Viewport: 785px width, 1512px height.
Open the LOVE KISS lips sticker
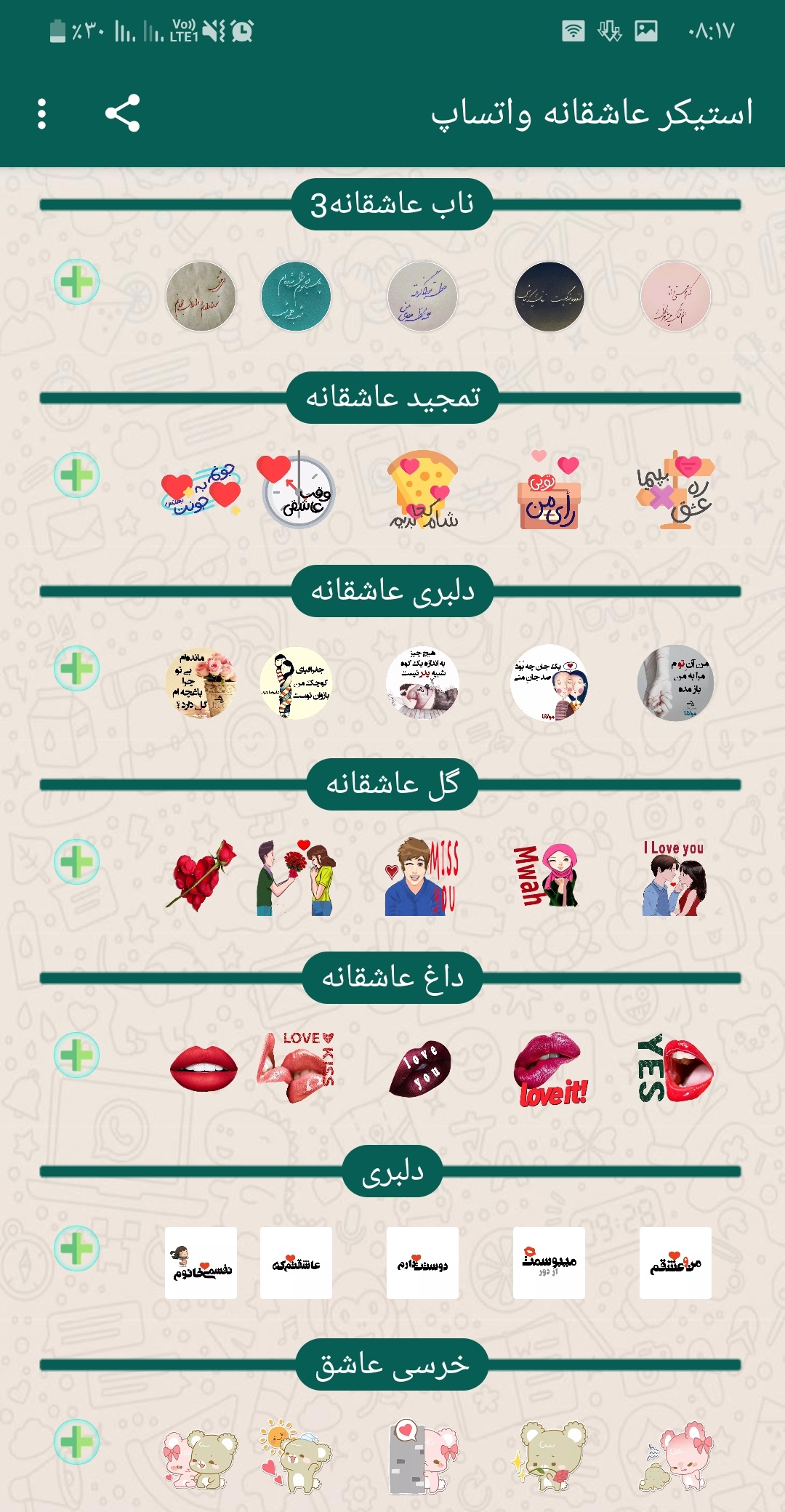[296, 1067]
